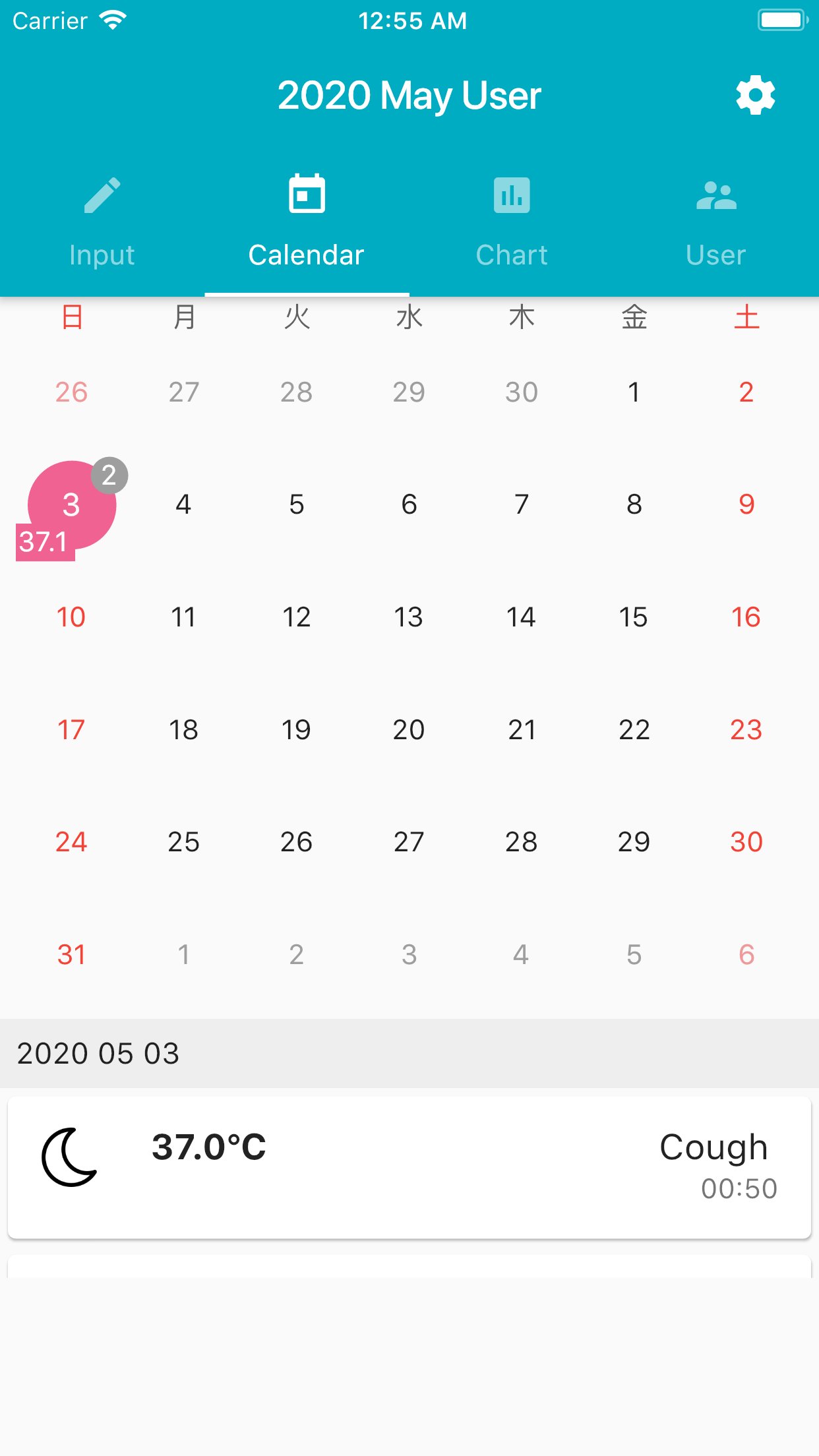819x1456 pixels.
Task: Select May 9 on the calendar
Action: point(746,504)
